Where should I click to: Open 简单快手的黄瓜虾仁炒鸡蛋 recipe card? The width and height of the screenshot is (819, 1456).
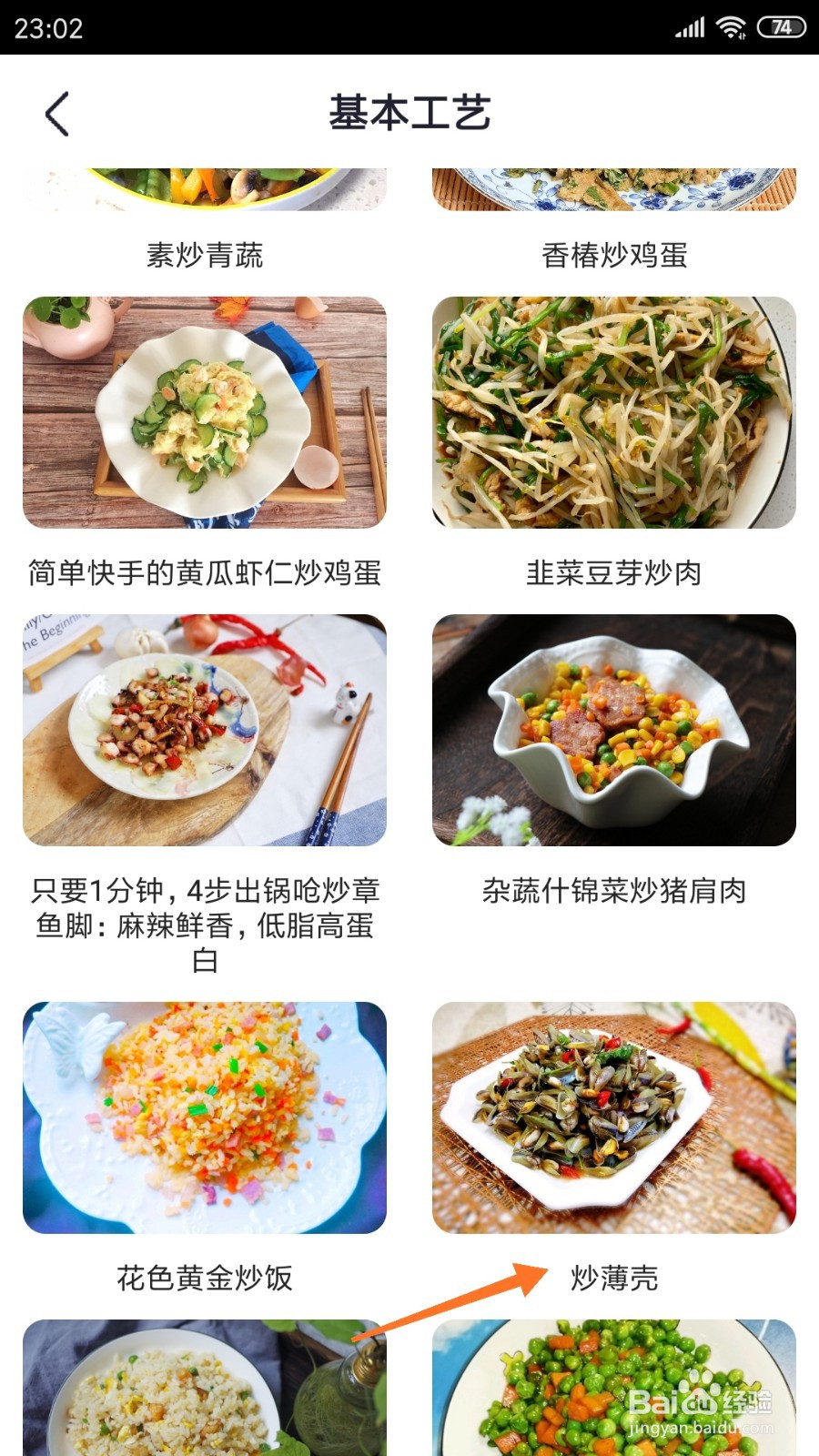pos(205,444)
